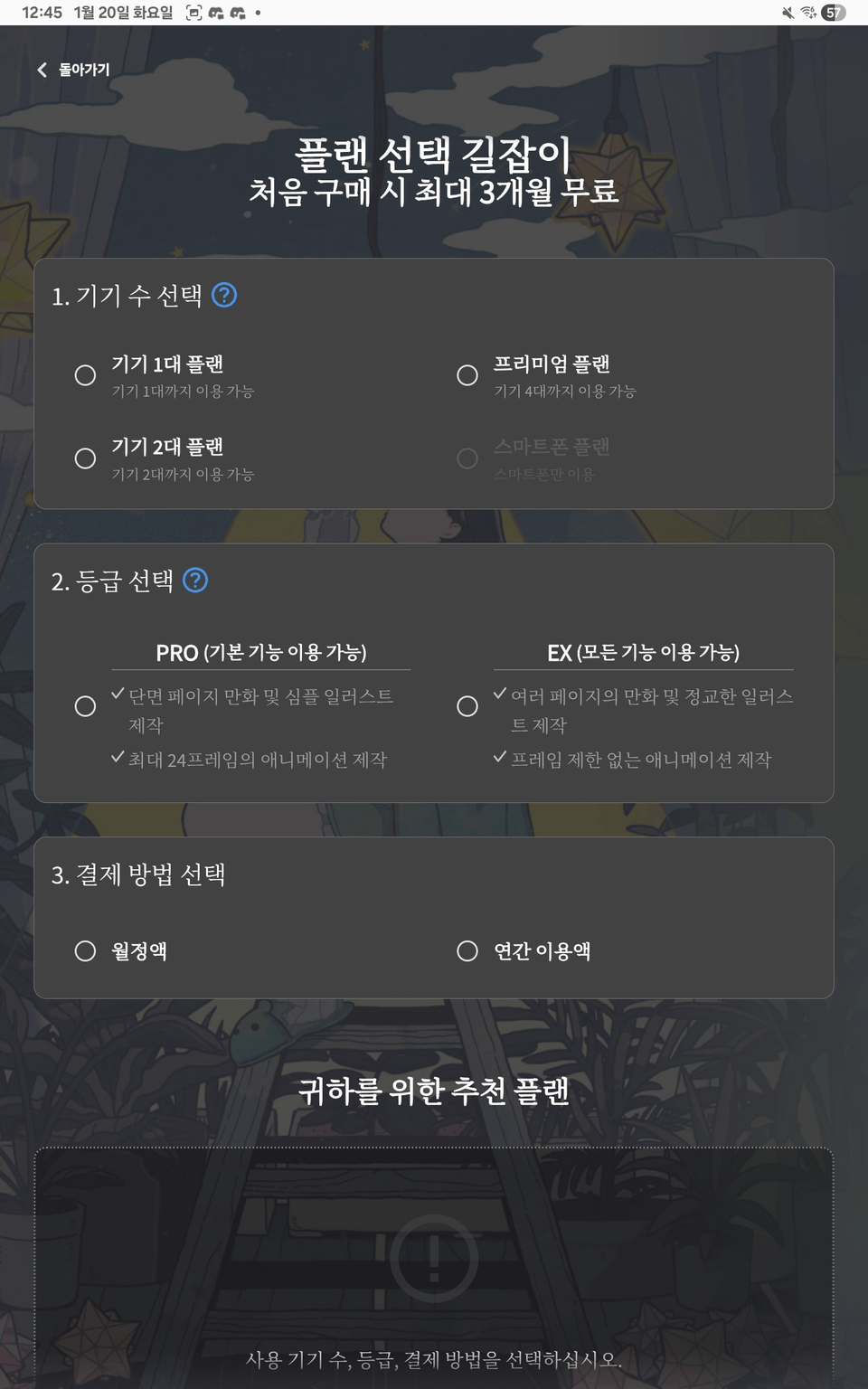
Task: Choose the PRO grade
Action: click(x=85, y=706)
